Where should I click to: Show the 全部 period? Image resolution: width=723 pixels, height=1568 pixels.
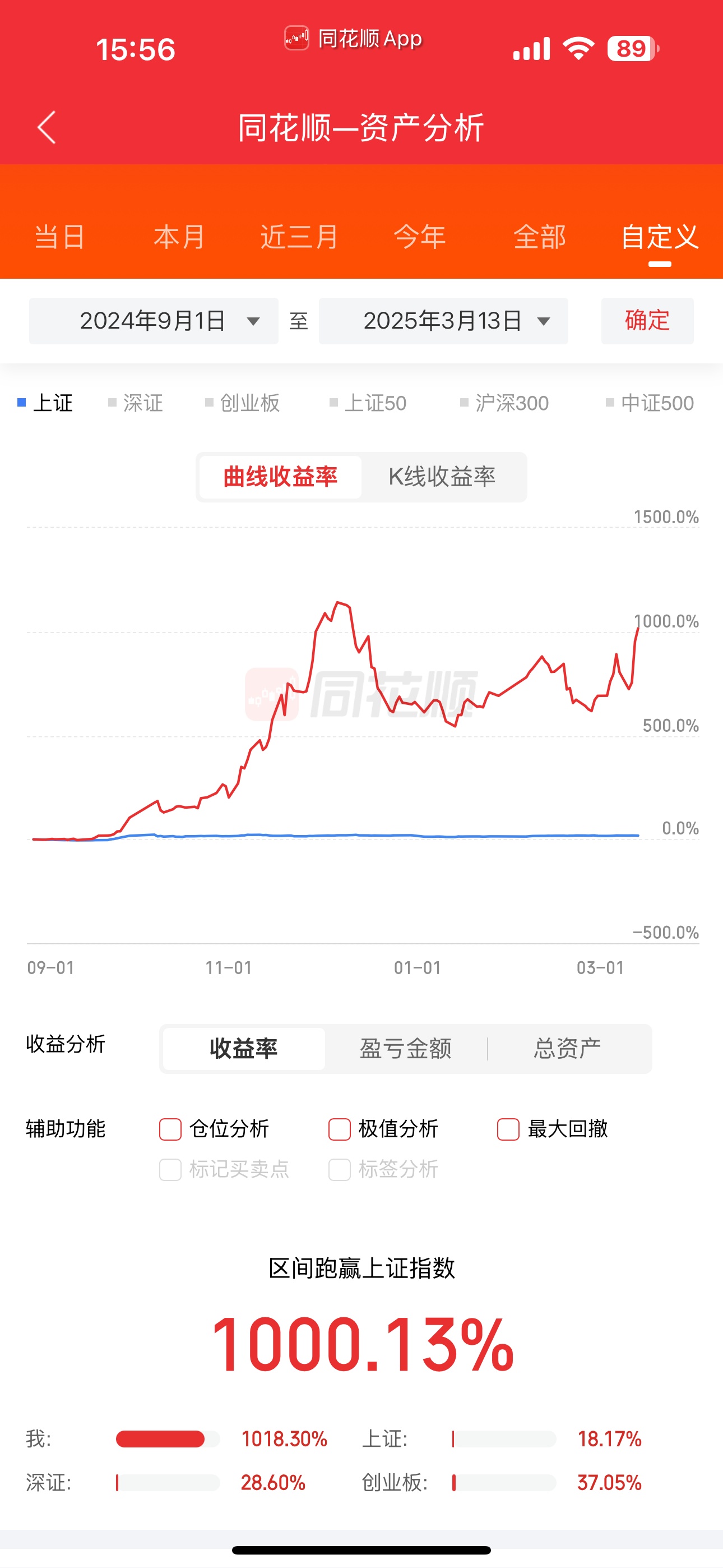point(539,237)
